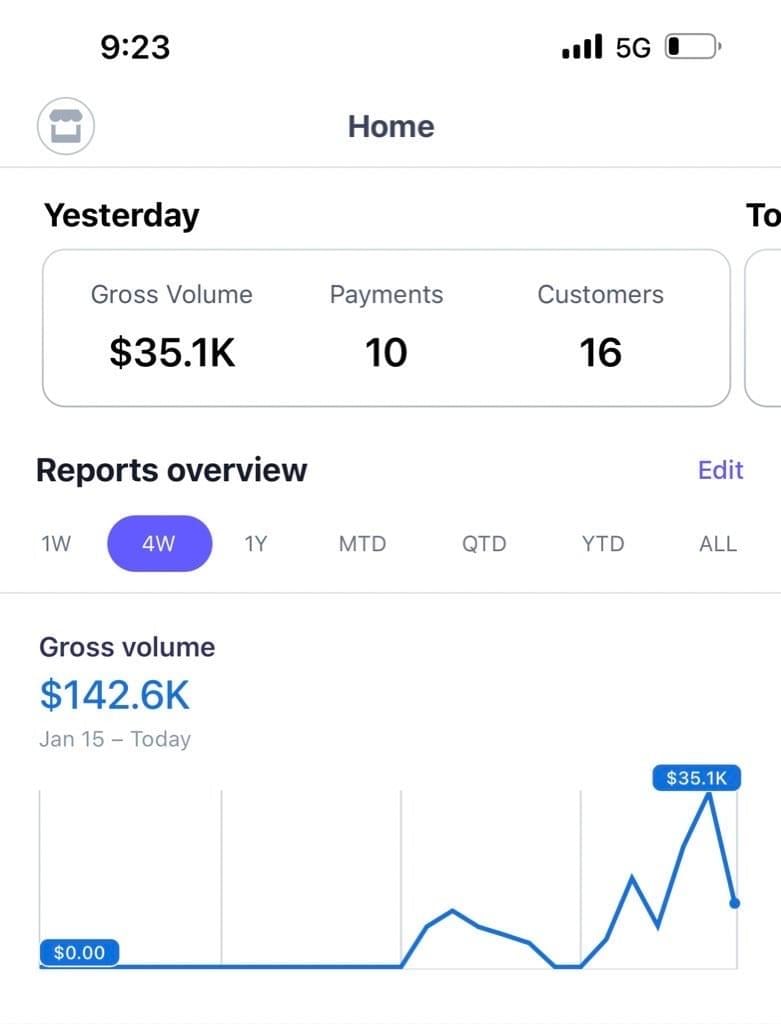Show year-to-date (YTD) reports
This screenshot has width=781, height=1024.
603,544
